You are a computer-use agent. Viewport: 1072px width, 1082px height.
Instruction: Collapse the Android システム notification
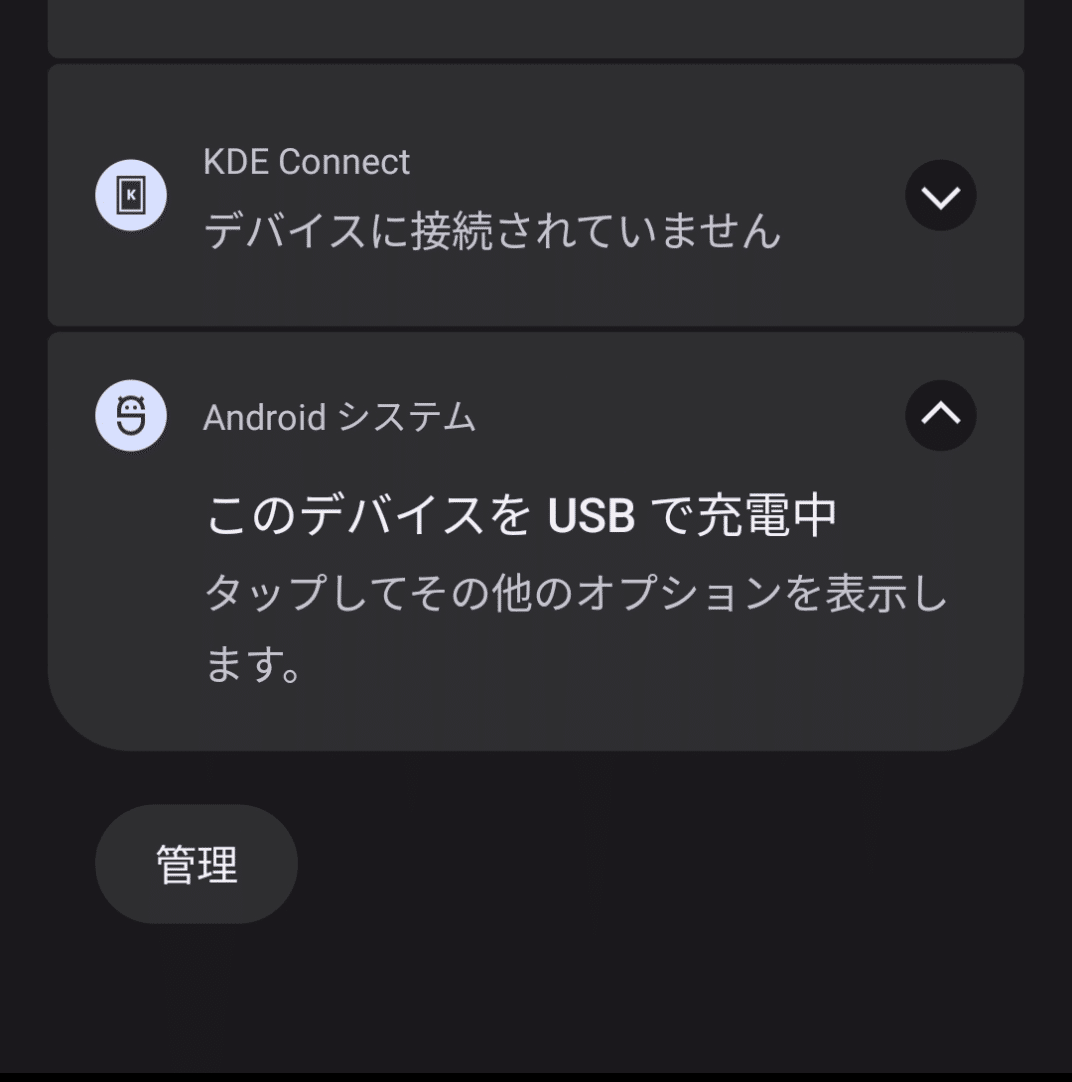tap(940, 415)
